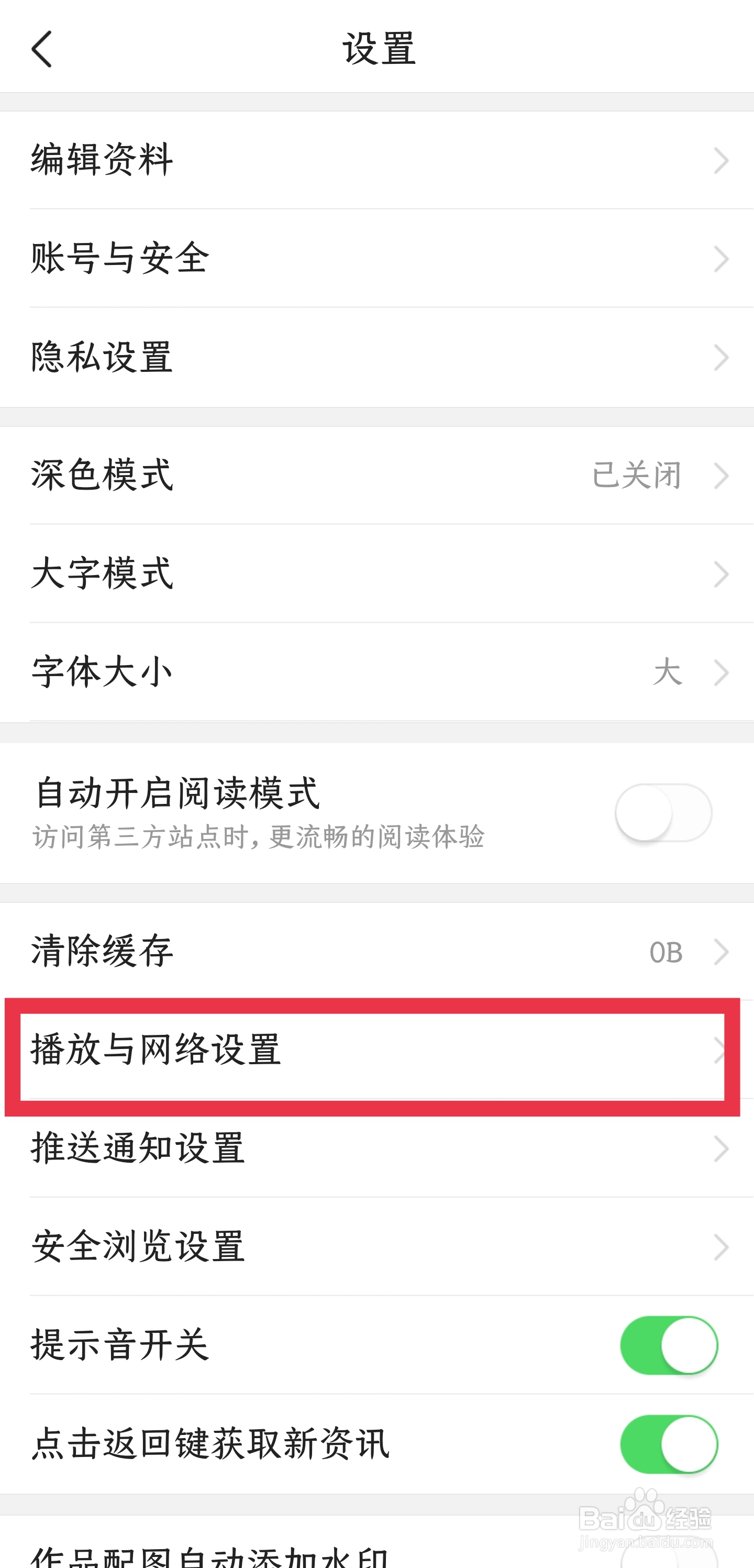Expand the chevron next to 清除缓存
The width and height of the screenshot is (754, 1568).
720,952
